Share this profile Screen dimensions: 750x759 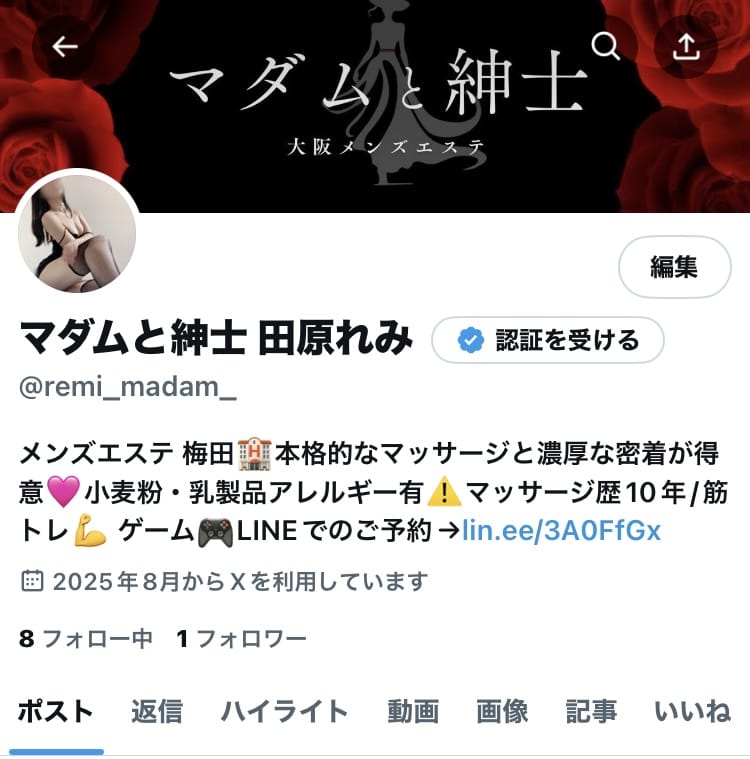coord(686,47)
